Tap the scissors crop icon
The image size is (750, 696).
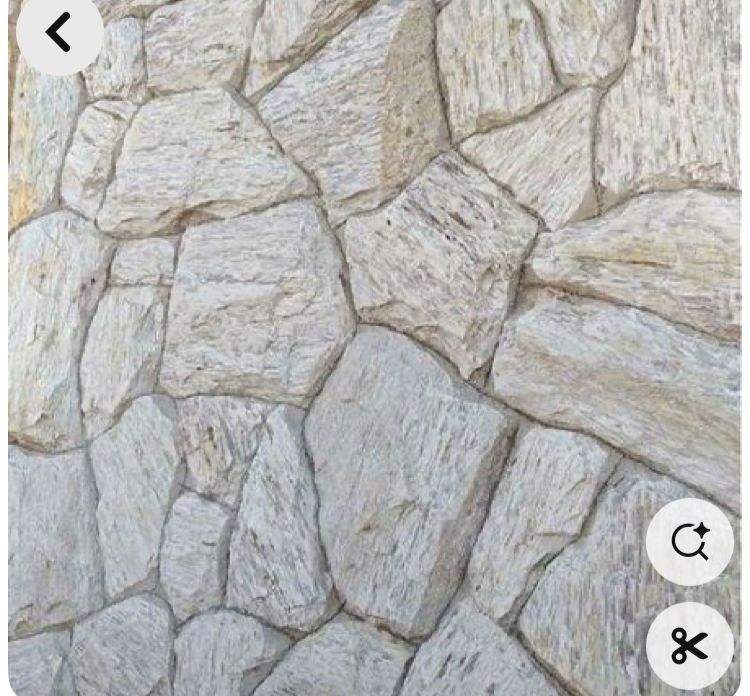point(689,646)
